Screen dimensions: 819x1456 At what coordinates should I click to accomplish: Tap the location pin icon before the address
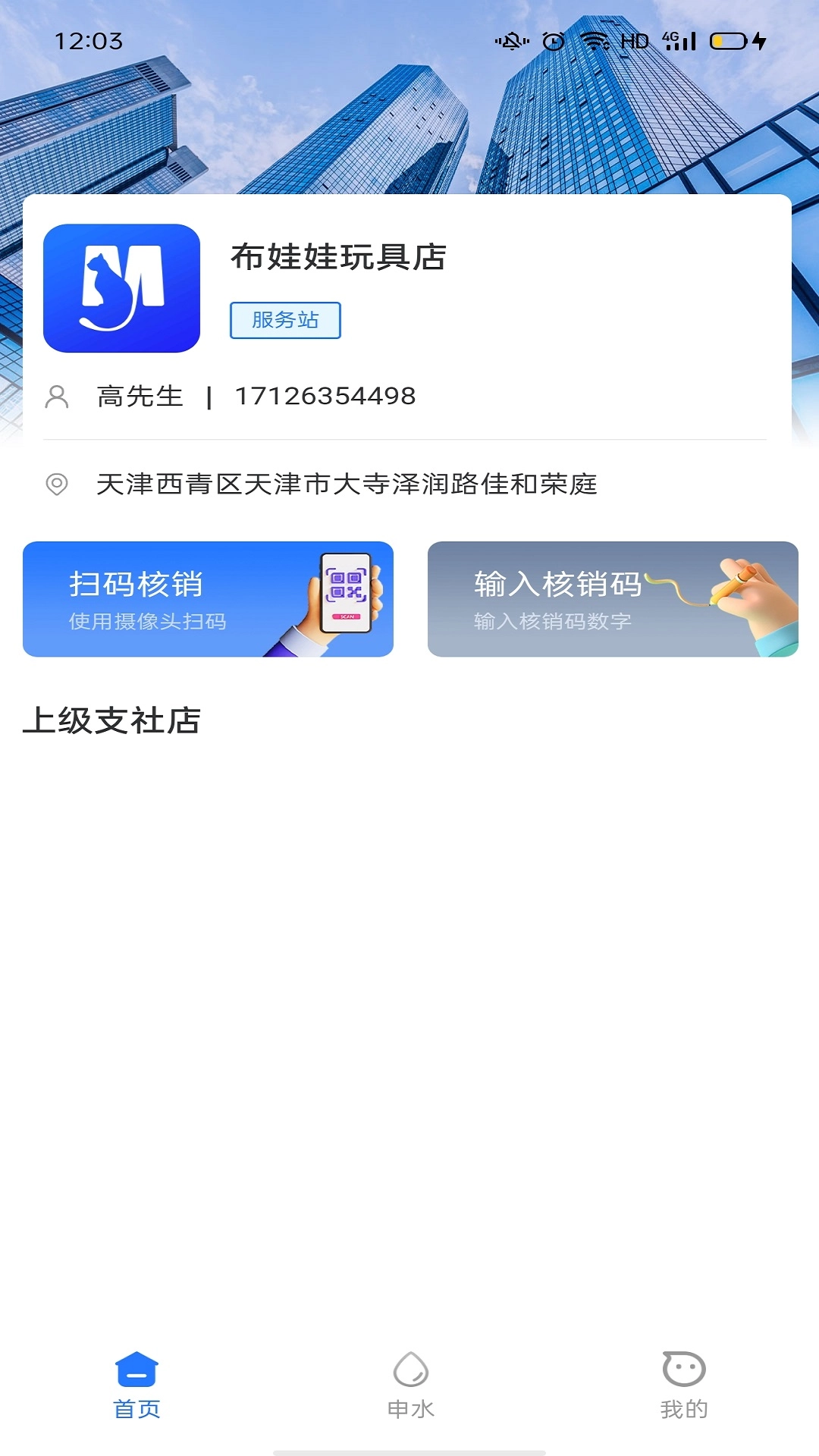(55, 484)
